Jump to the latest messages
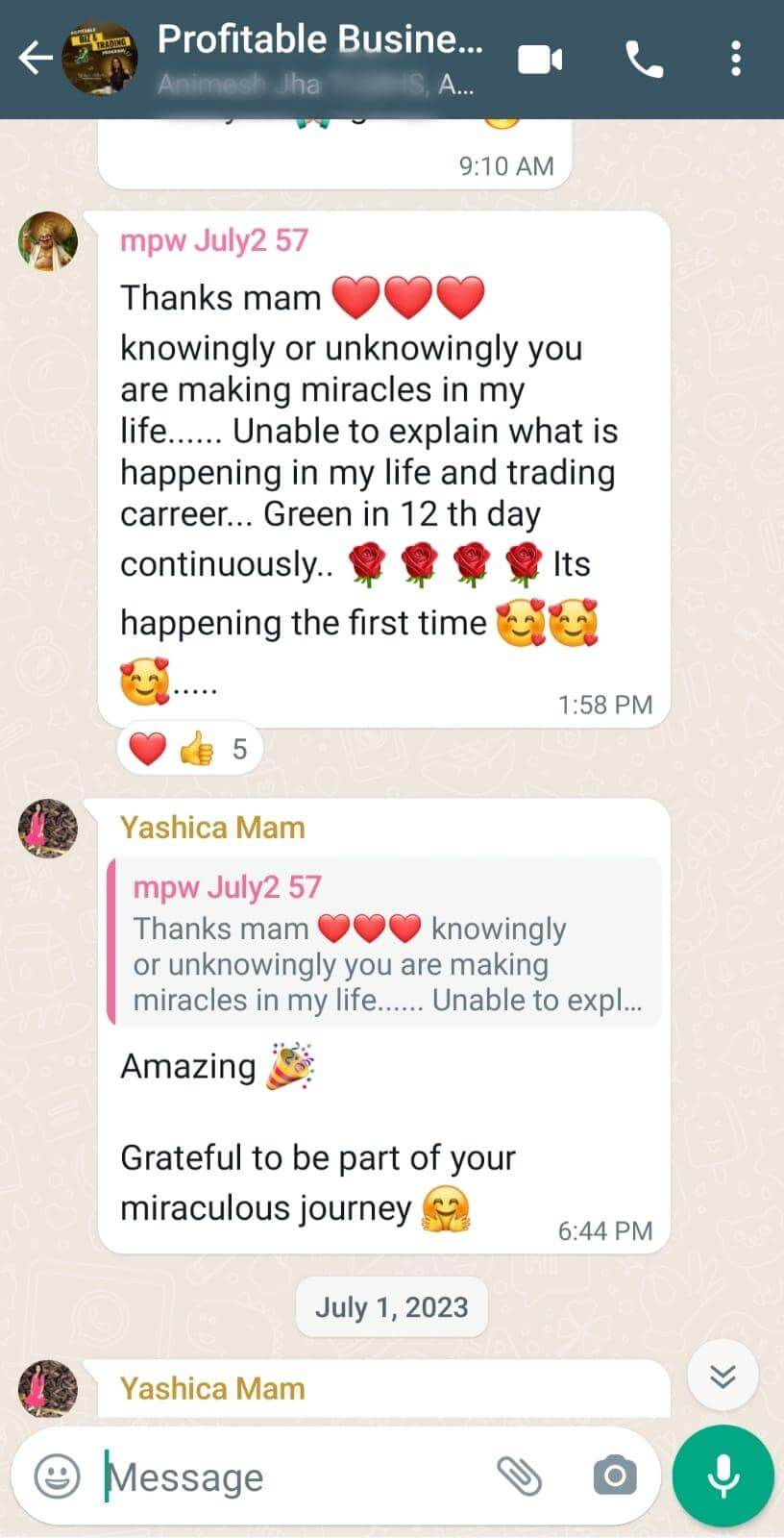This screenshot has width=784, height=1538. (723, 1376)
